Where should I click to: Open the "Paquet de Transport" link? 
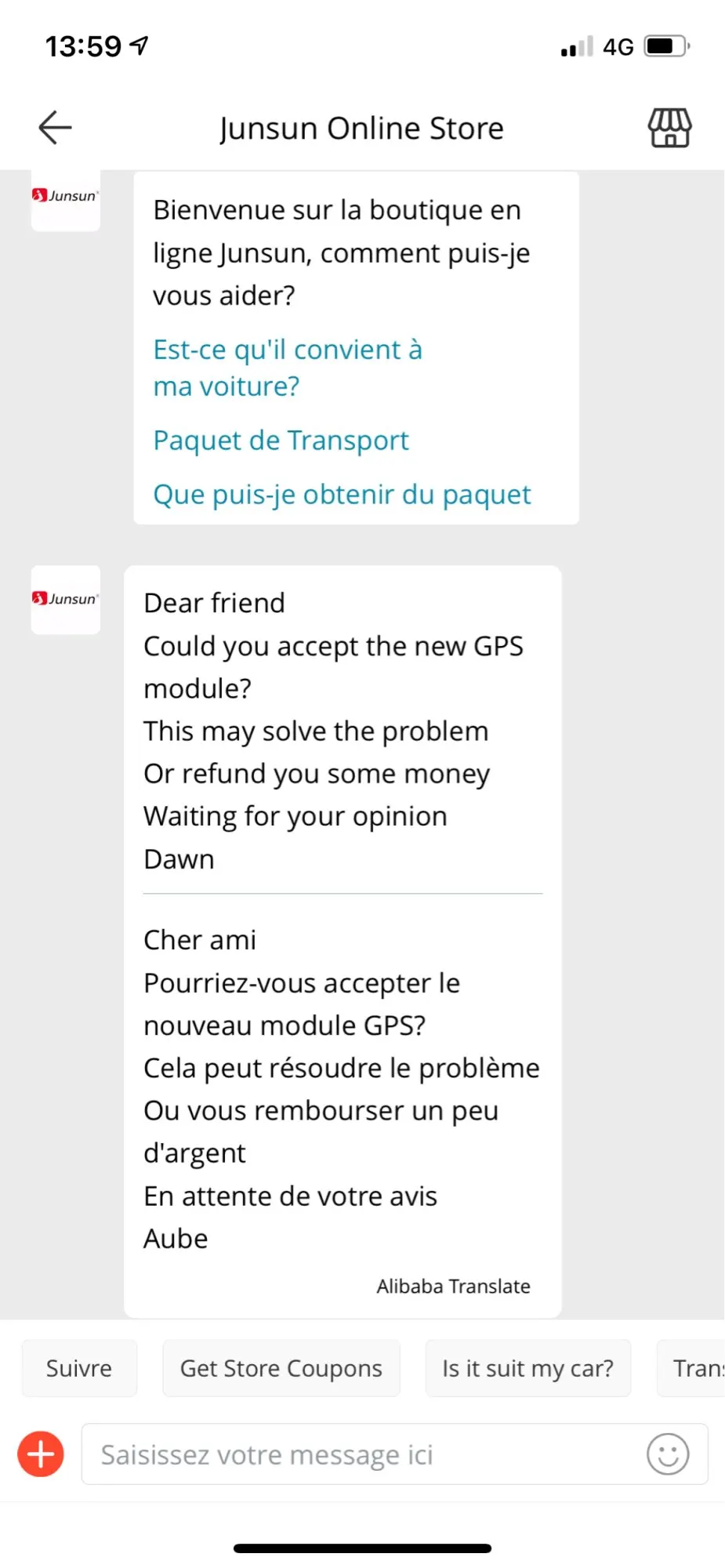[x=281, y=441]
